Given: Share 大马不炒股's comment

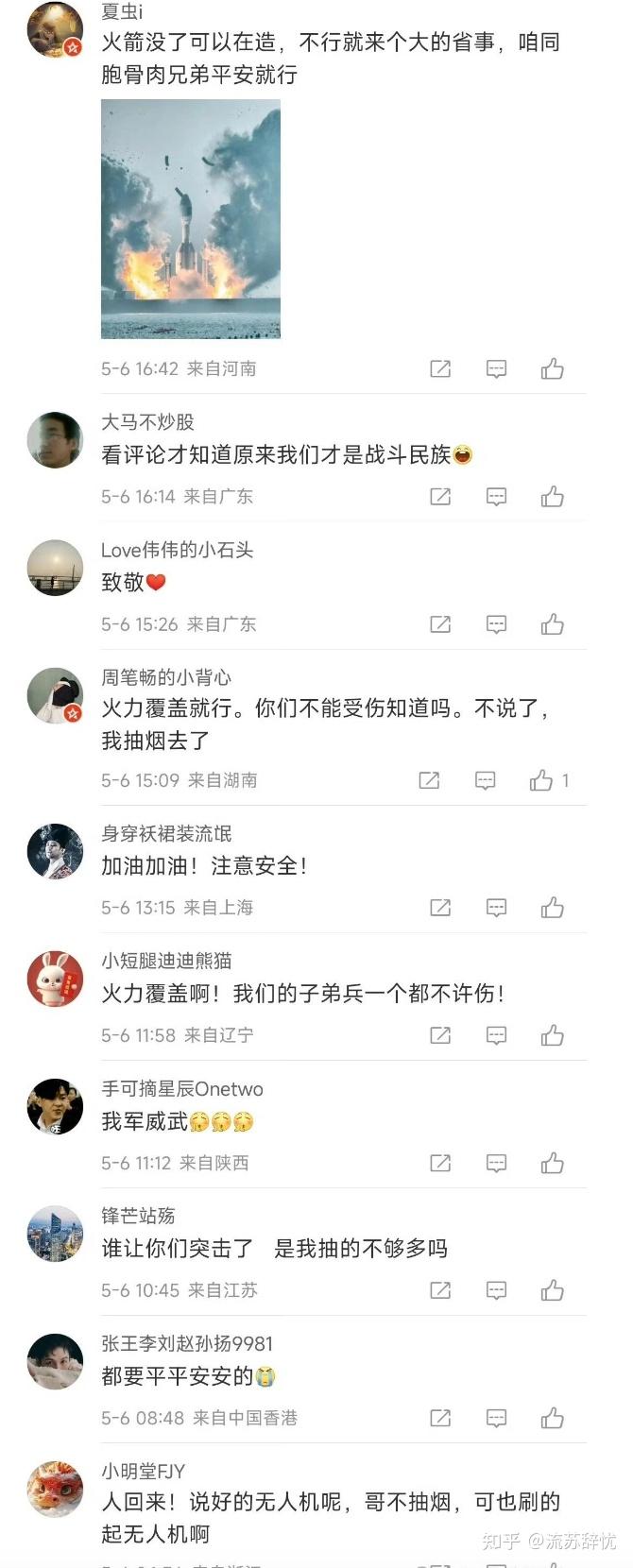Looking at the screenshot, I should pyautogui.click(x=440, y=496).
